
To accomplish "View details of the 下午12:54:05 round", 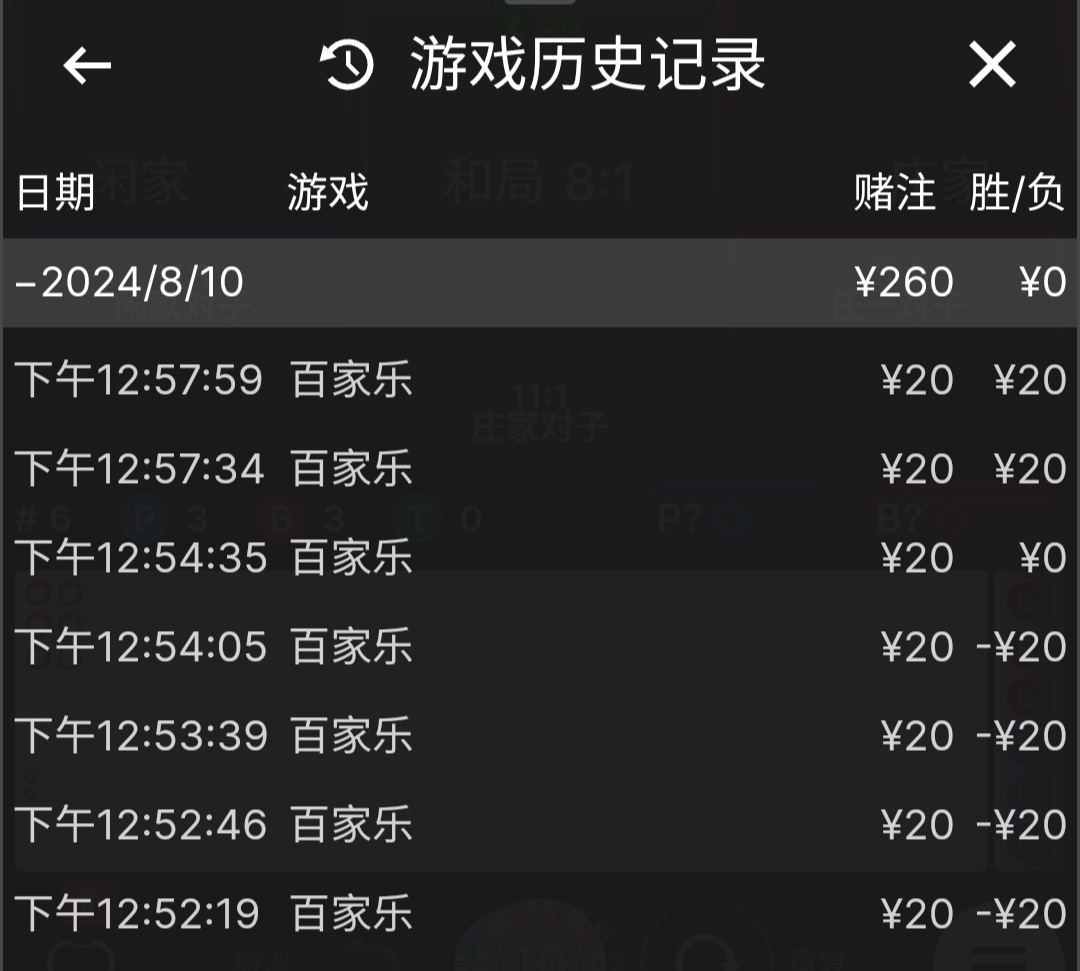I will pyautogui.click(x=540, y=648).
